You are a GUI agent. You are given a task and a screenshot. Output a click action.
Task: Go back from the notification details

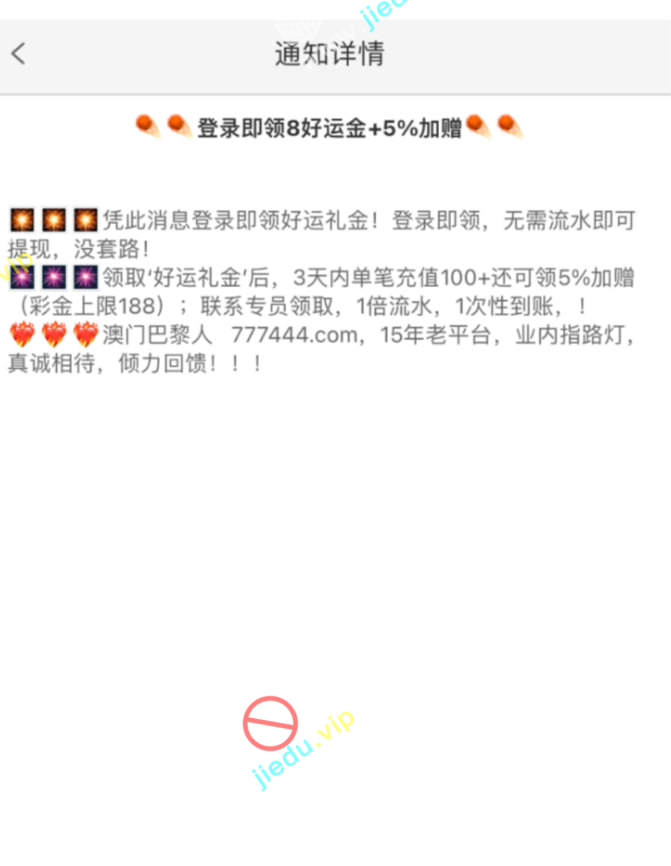click(x=18, y=54)
